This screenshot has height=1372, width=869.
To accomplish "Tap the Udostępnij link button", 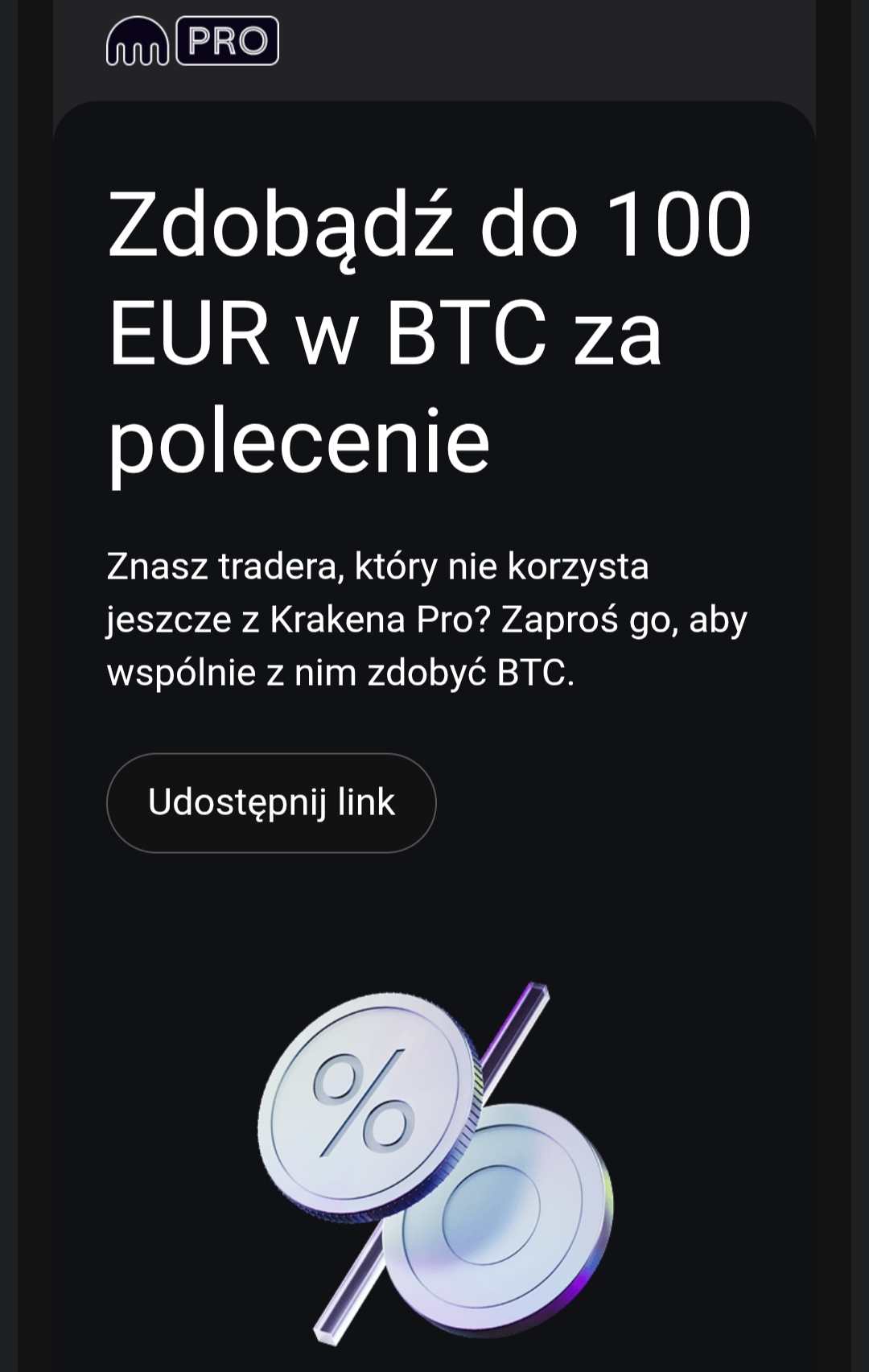I will [x=271, y=802].
